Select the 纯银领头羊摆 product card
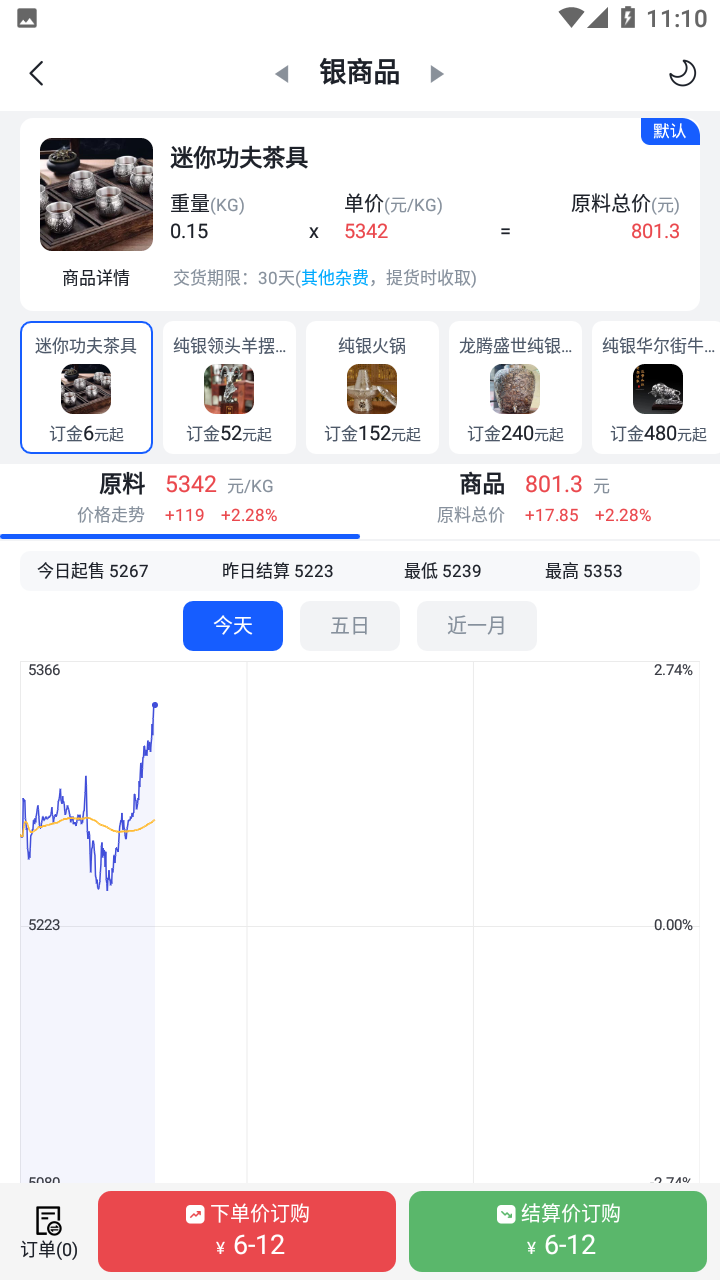Image resolution: width=720 pixels, height=1280 pixels. coord(229,388)
